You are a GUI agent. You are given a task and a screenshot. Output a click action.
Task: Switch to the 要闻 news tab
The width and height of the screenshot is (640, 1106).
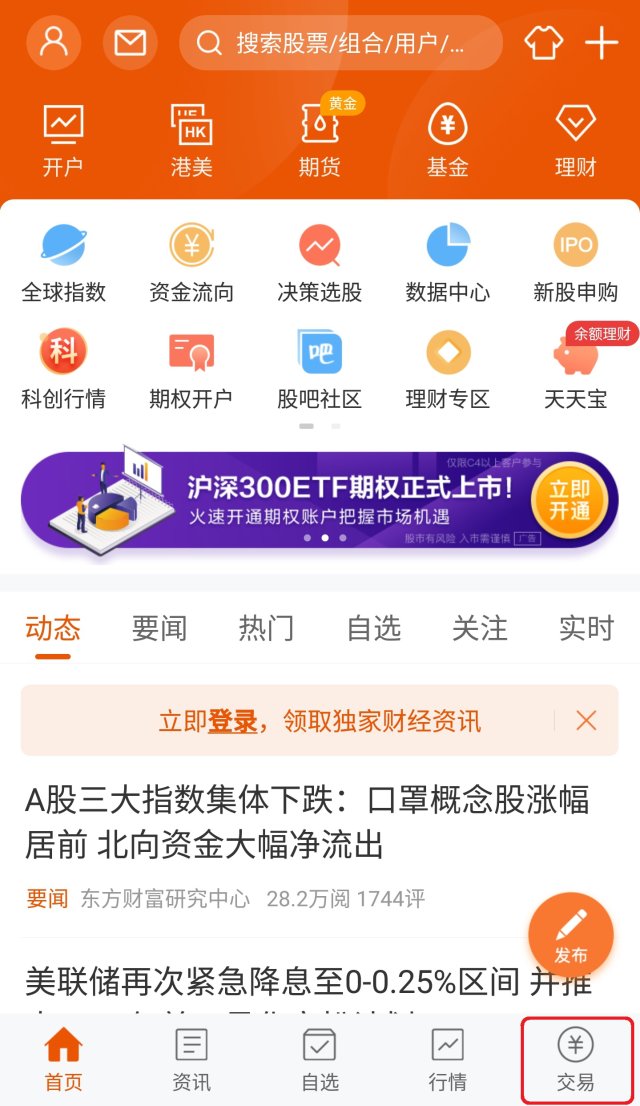point(159,628)
